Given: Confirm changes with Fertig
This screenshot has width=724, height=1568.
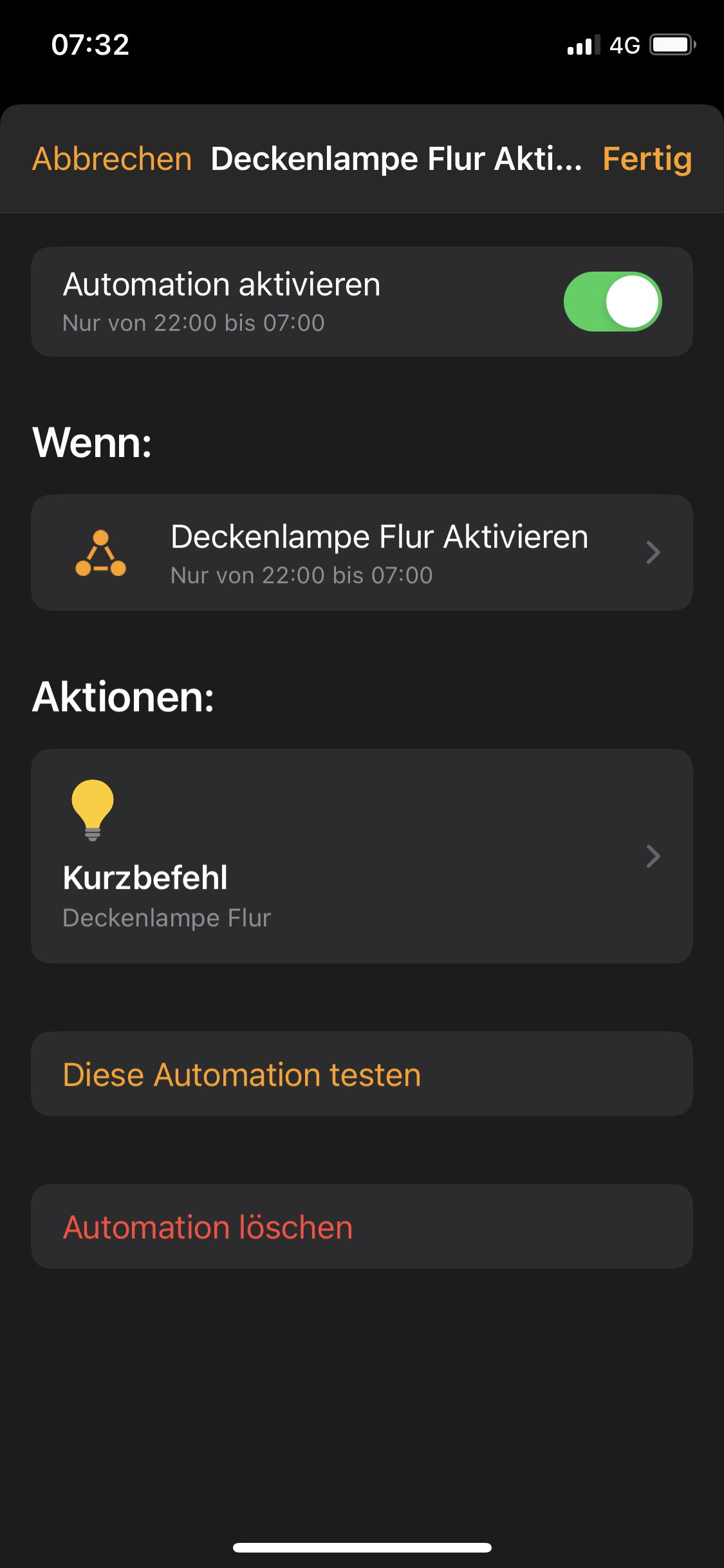Looking at the screenshot, I should tap(647, 159).
